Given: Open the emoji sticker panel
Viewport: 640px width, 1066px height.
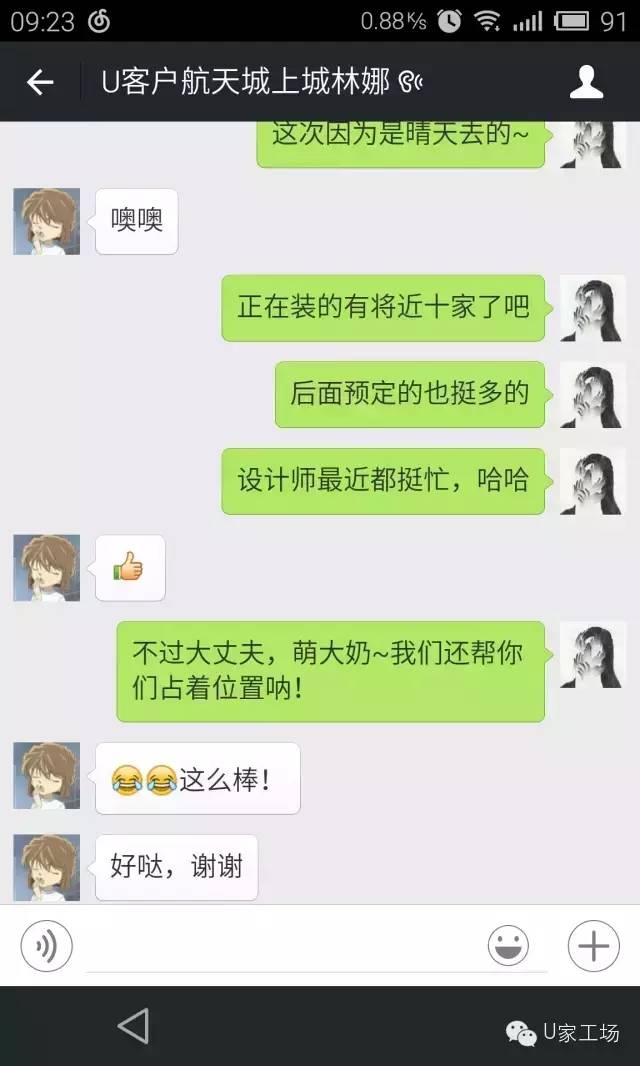Looking at the screenshot, I should coord(508,945).
